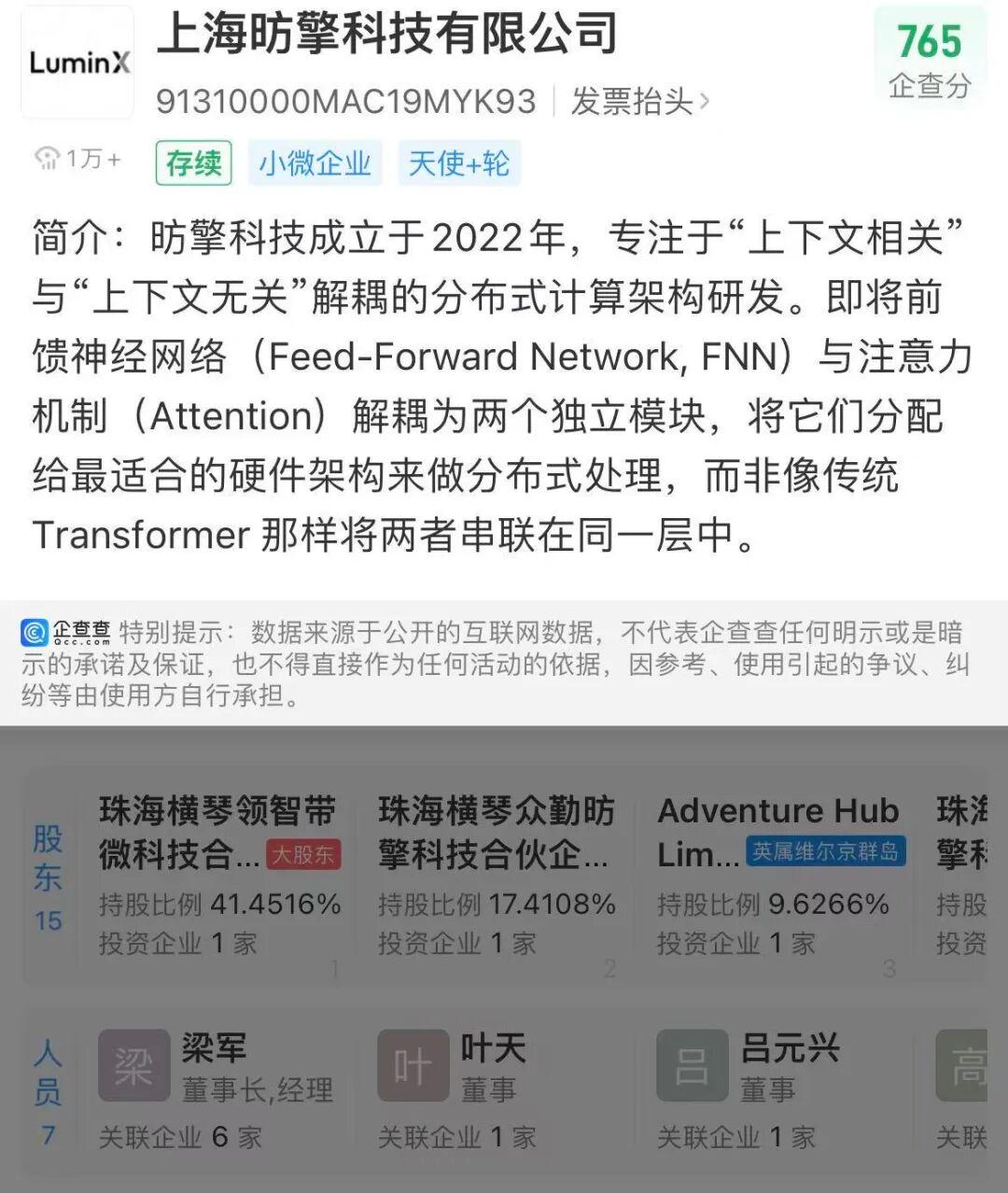This screenshot has height=1193, width=1008.
Task: Open shareholder 珠海横琴众勤昉擎科技合伙企业 card
Action: pos(497,875)
